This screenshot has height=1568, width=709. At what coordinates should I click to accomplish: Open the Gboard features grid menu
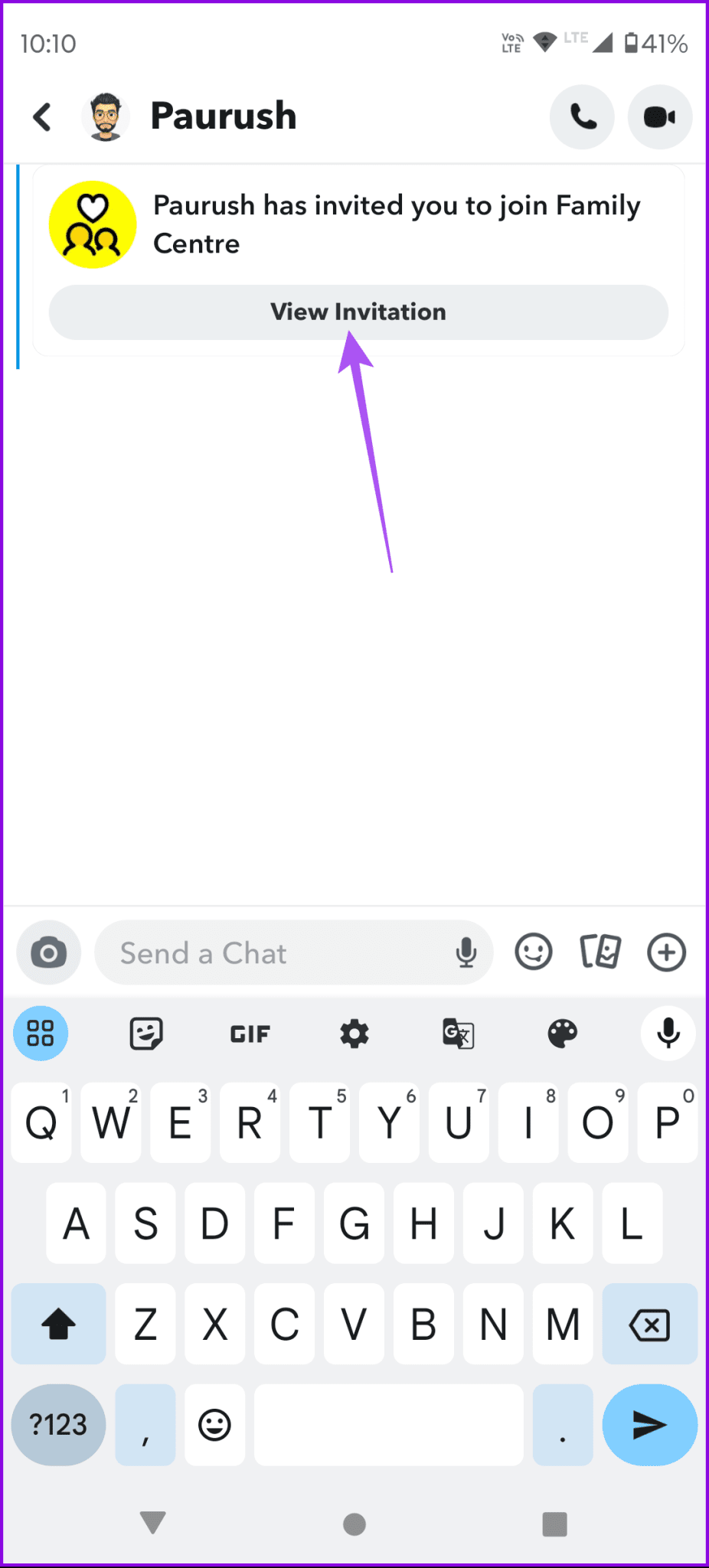tap(41, 1033)
